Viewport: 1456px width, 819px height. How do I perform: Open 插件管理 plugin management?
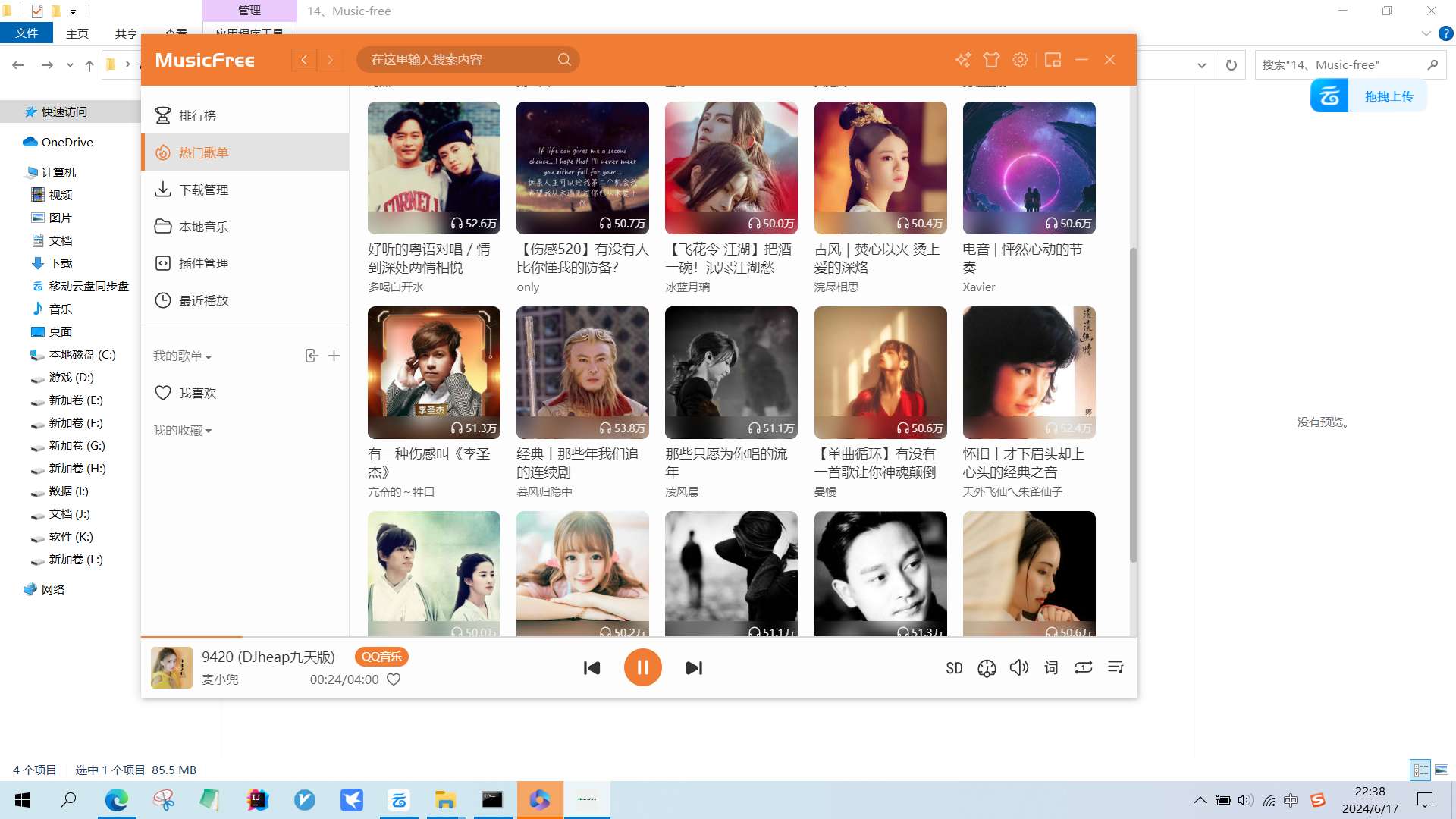[x=203, y=263]
